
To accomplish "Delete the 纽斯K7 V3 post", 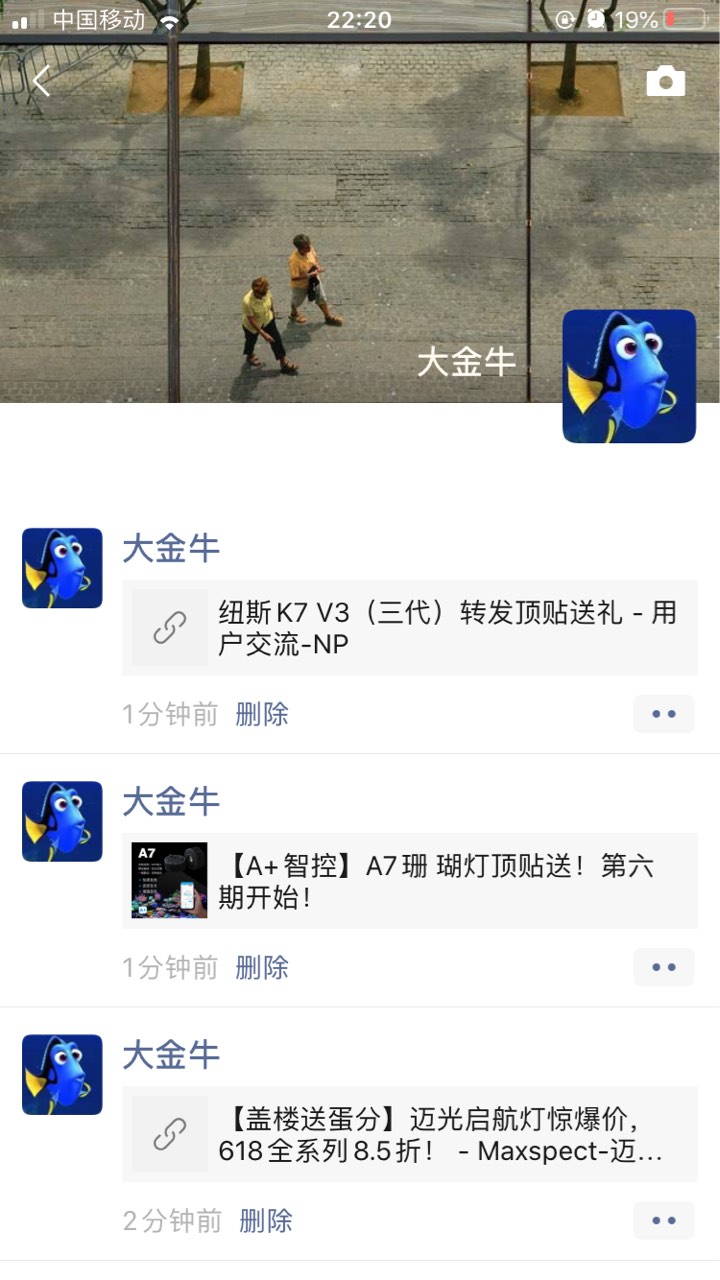I will pyautogui.click(x=262, y=714).
